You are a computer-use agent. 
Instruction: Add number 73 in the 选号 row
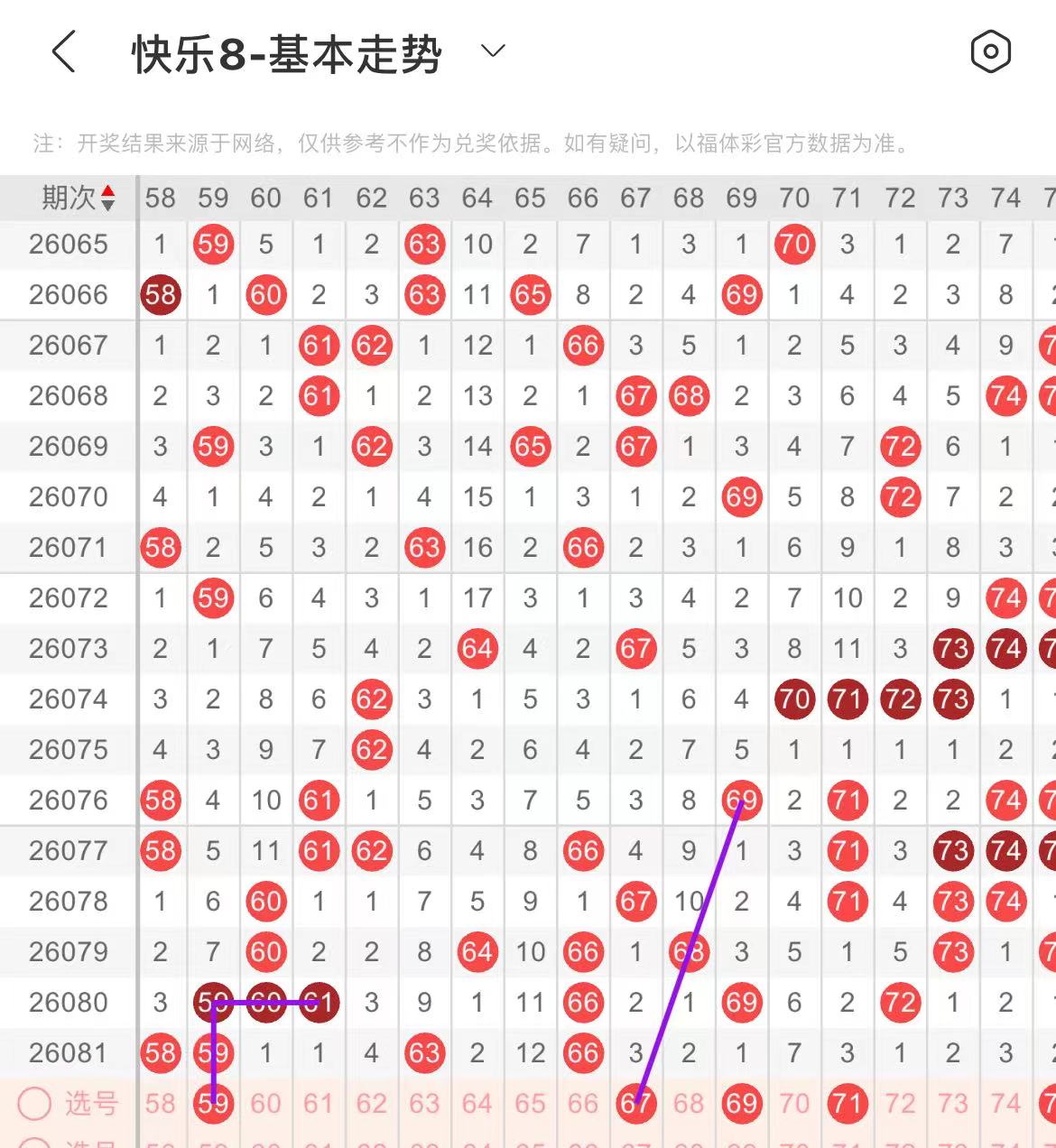point(952,1103)
